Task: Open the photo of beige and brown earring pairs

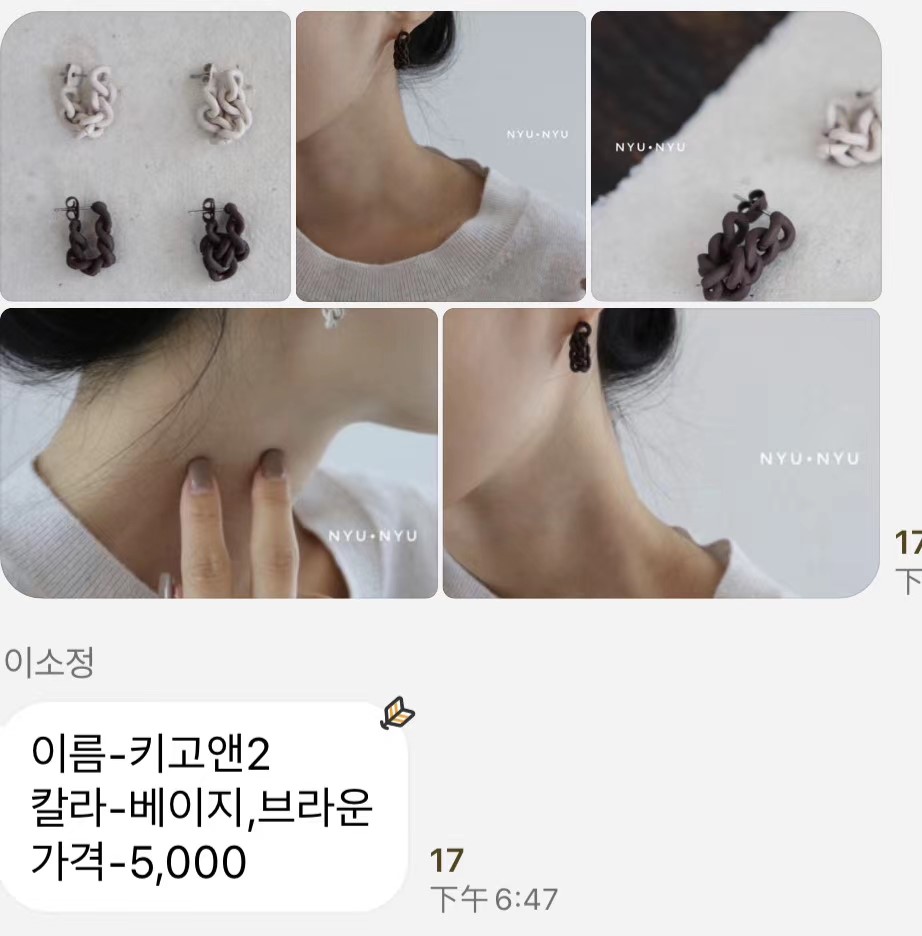Action: click(146, 156)
